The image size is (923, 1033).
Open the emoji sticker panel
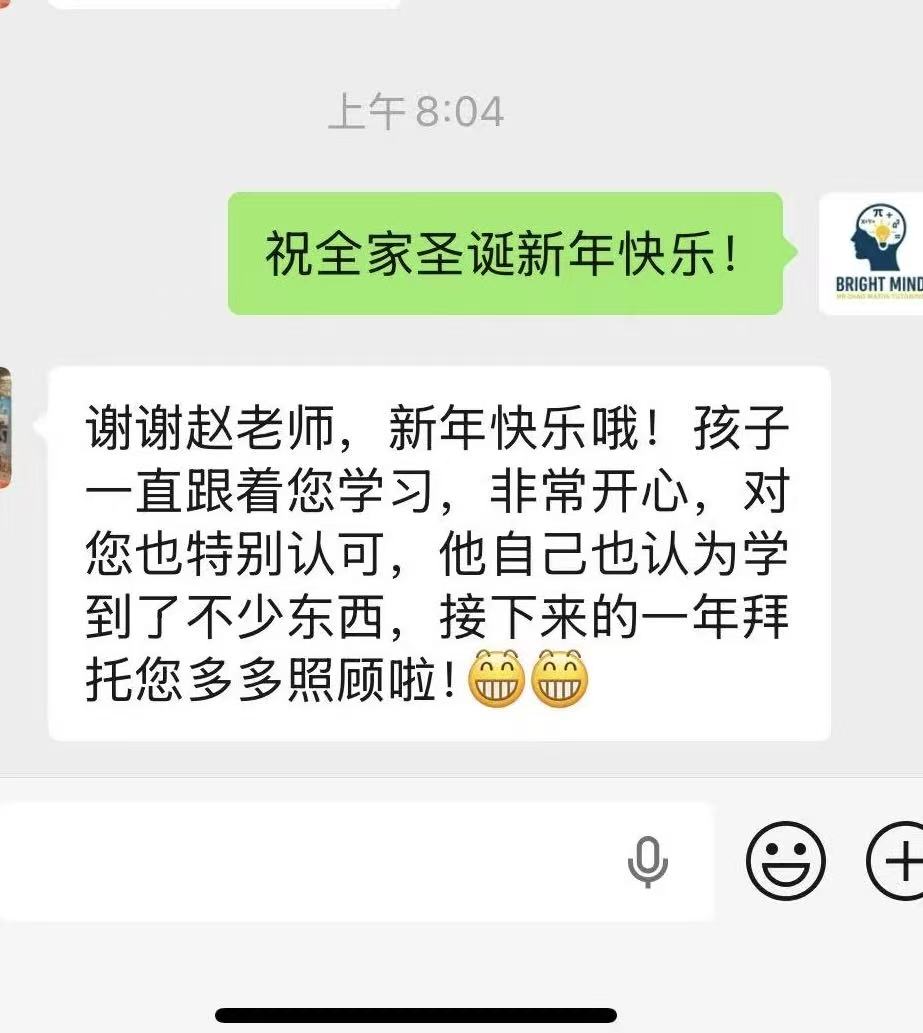pyautogui.click(x=786, y=861)
